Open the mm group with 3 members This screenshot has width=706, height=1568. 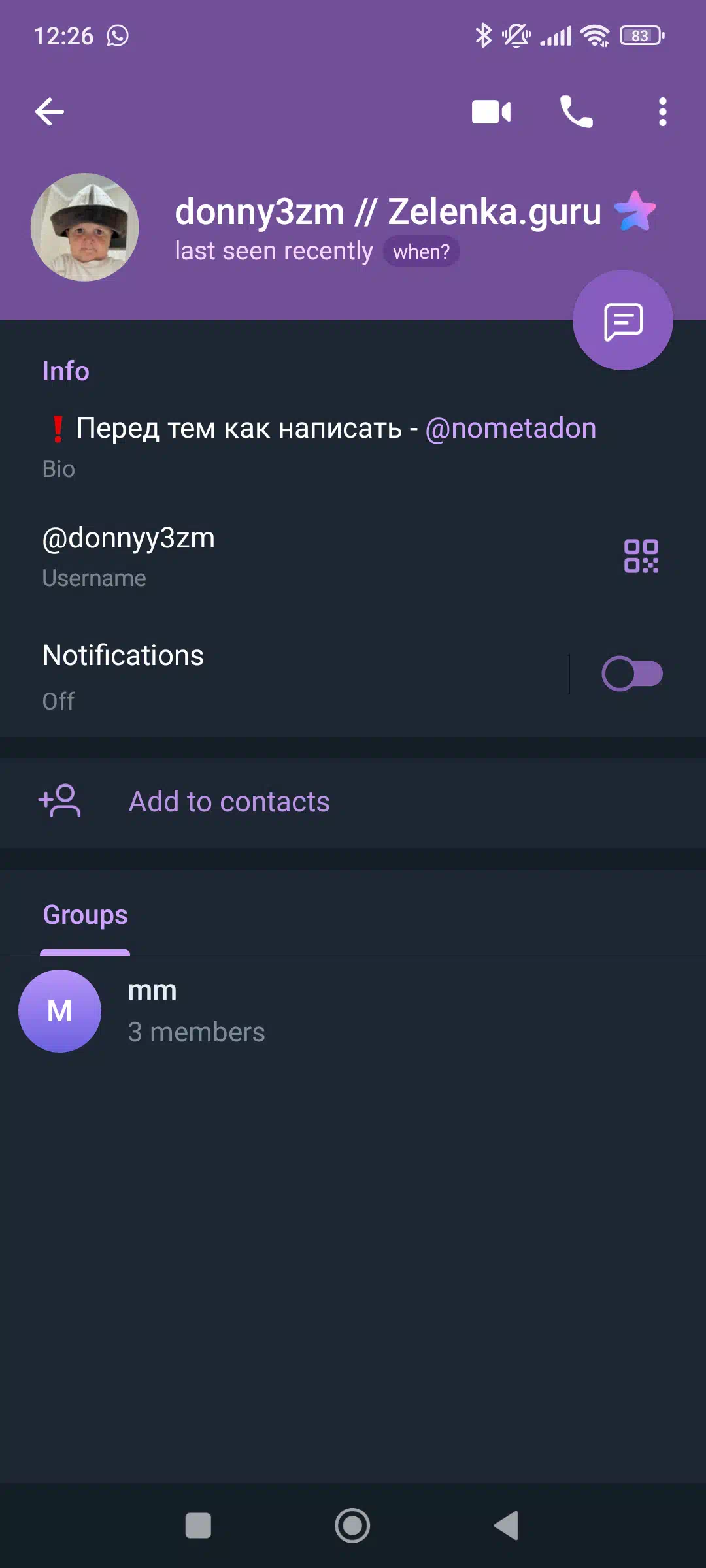[x=353, y=1011]
